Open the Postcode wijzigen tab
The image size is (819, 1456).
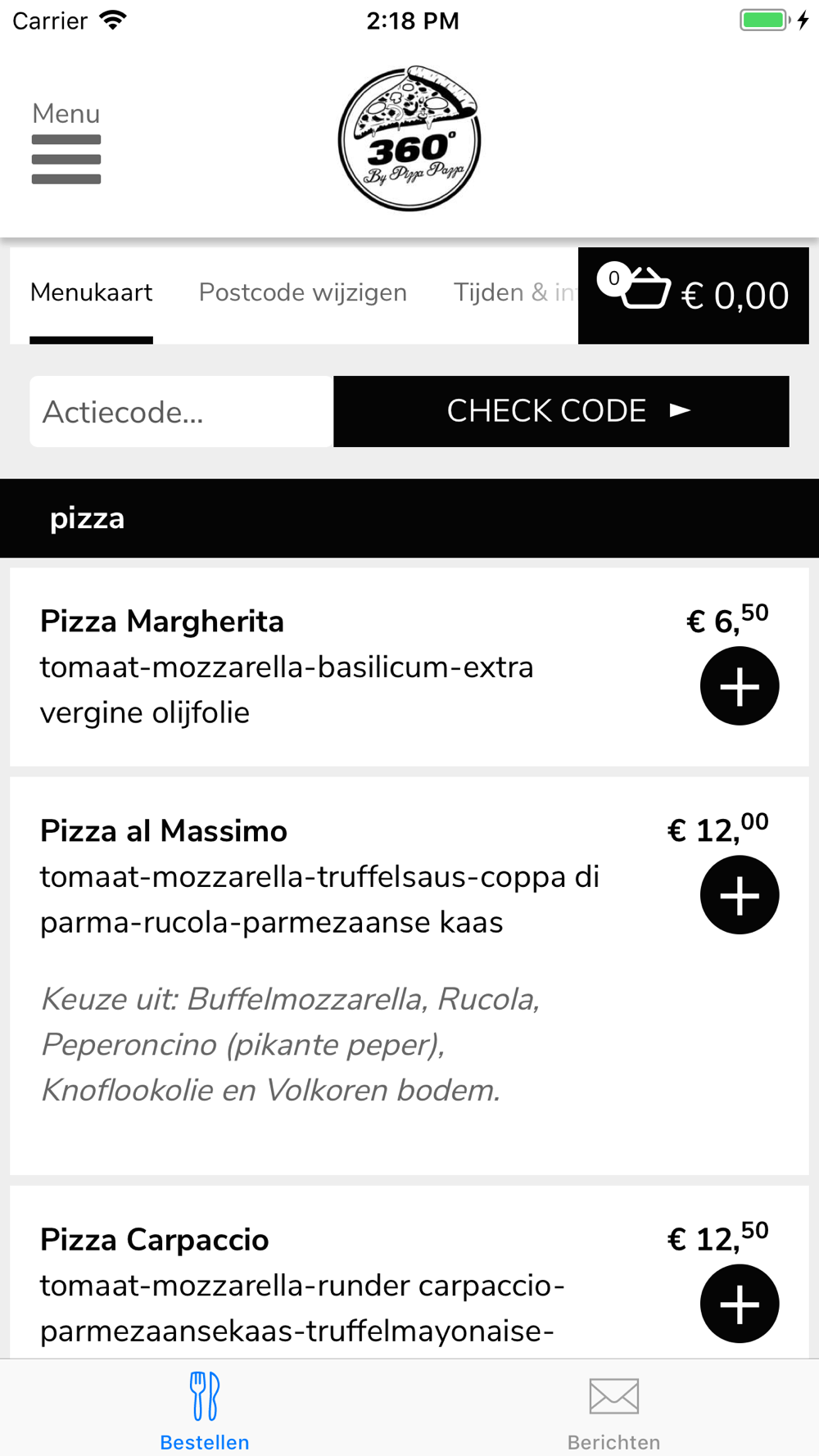[x=303, y=293]
